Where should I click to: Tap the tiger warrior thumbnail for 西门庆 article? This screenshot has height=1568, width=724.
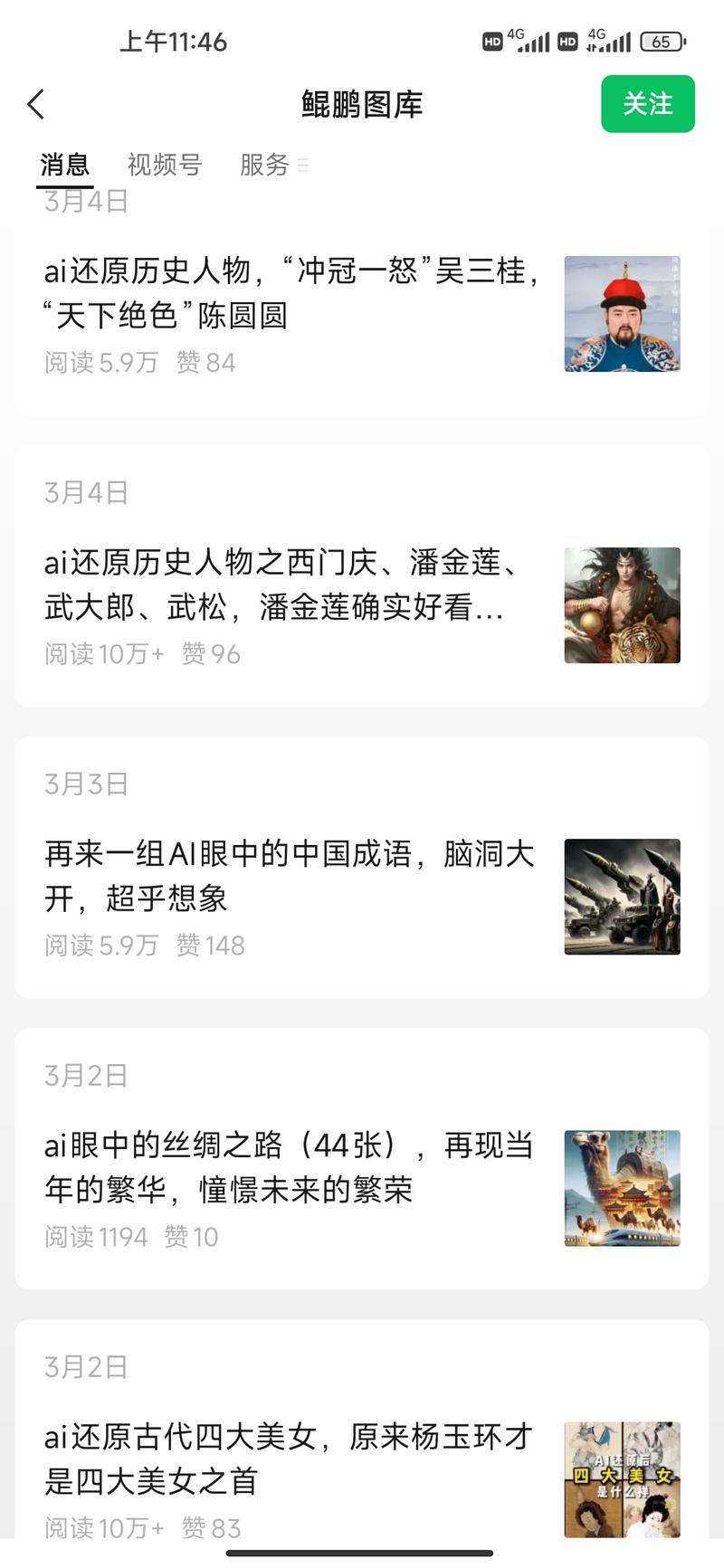coord(622,606)
